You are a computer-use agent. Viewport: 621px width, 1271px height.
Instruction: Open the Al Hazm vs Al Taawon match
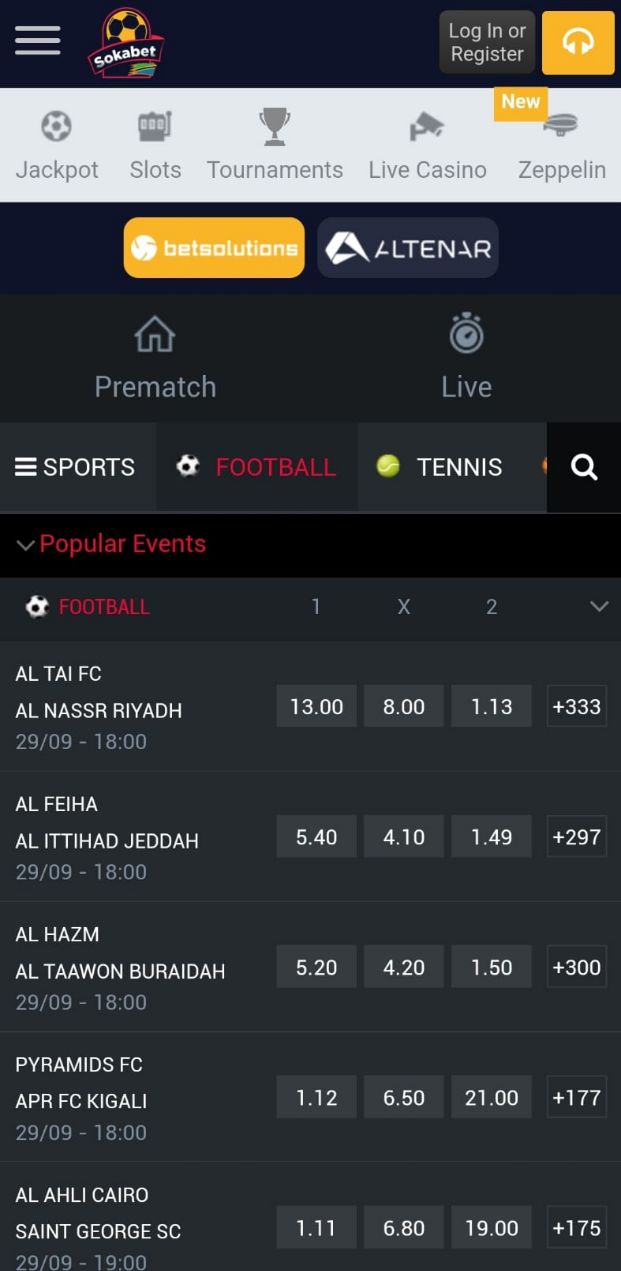pos(120,967)
